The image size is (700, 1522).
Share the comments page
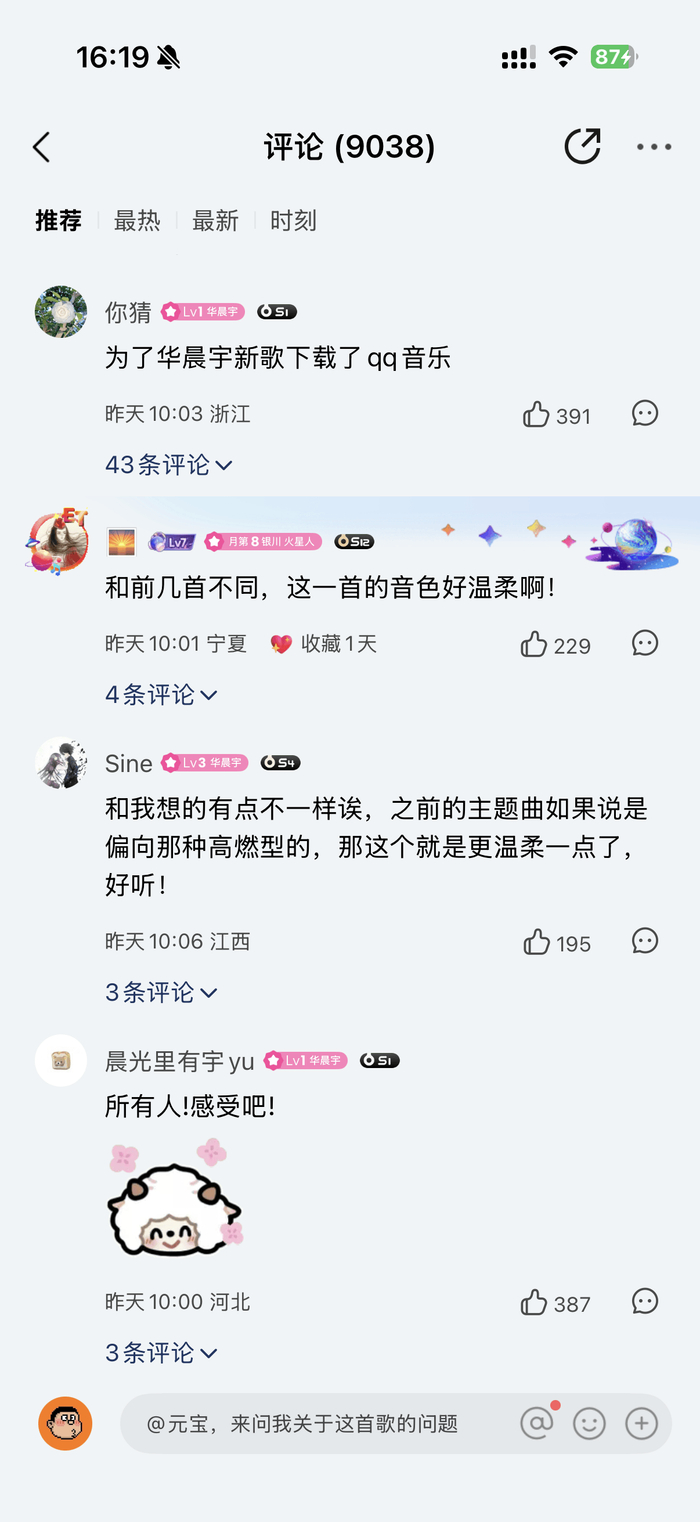coord(582,147)
